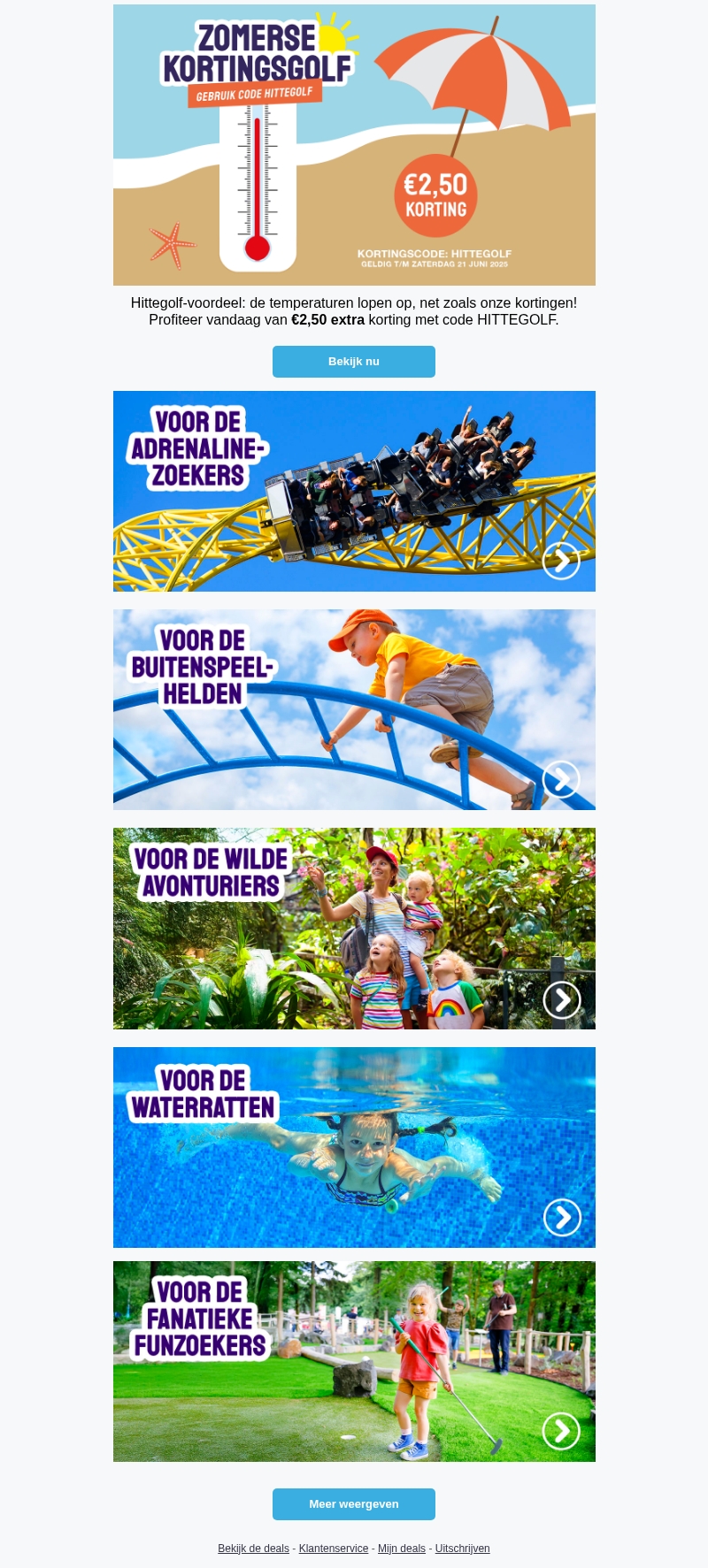708x1568 pixels.
Task: Open the Zomerse Kortingsgolf banner
Action: [354, 145]
